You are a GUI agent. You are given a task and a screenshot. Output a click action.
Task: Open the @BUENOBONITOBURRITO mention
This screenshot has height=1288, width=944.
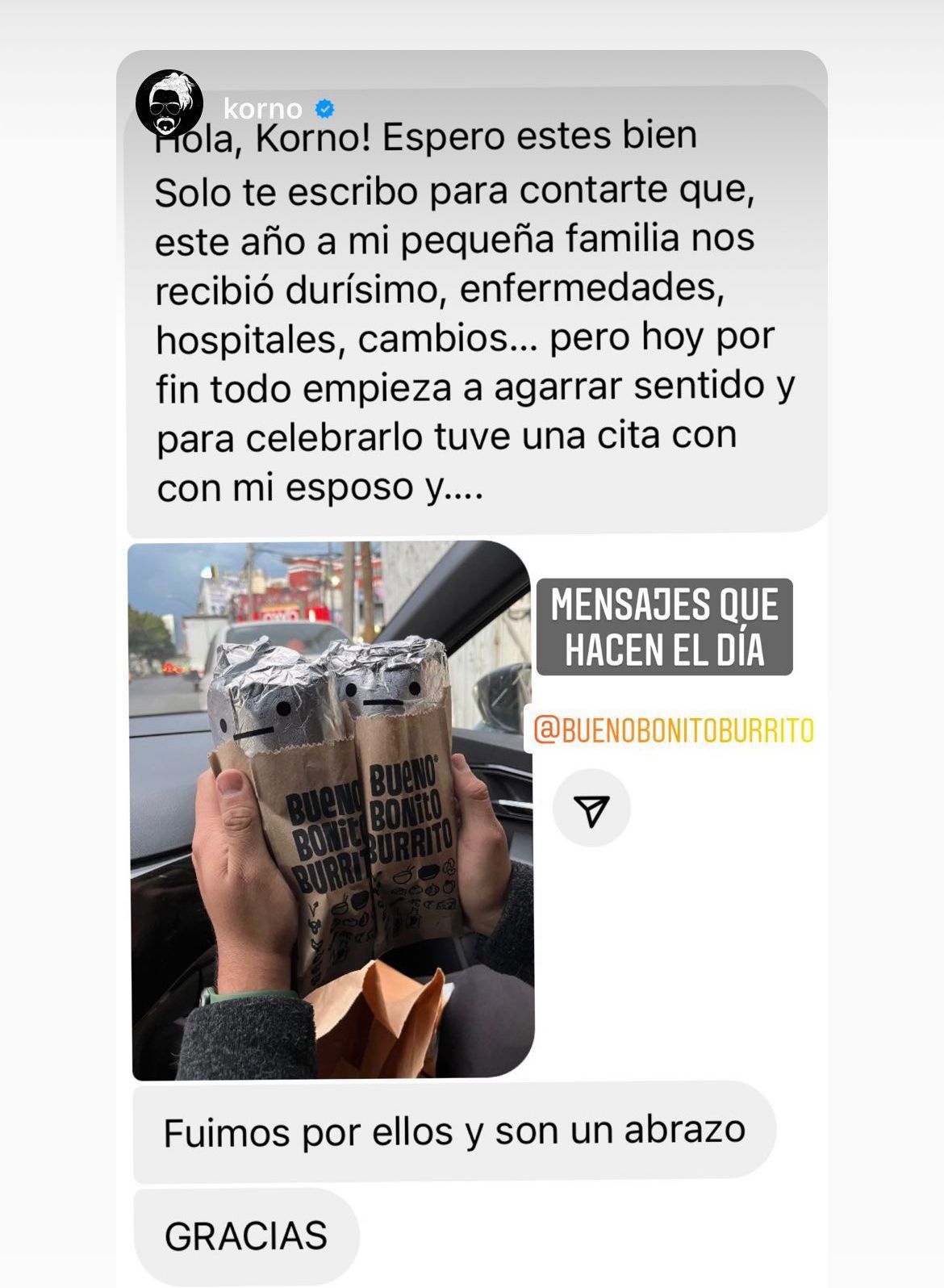(674, 730)
